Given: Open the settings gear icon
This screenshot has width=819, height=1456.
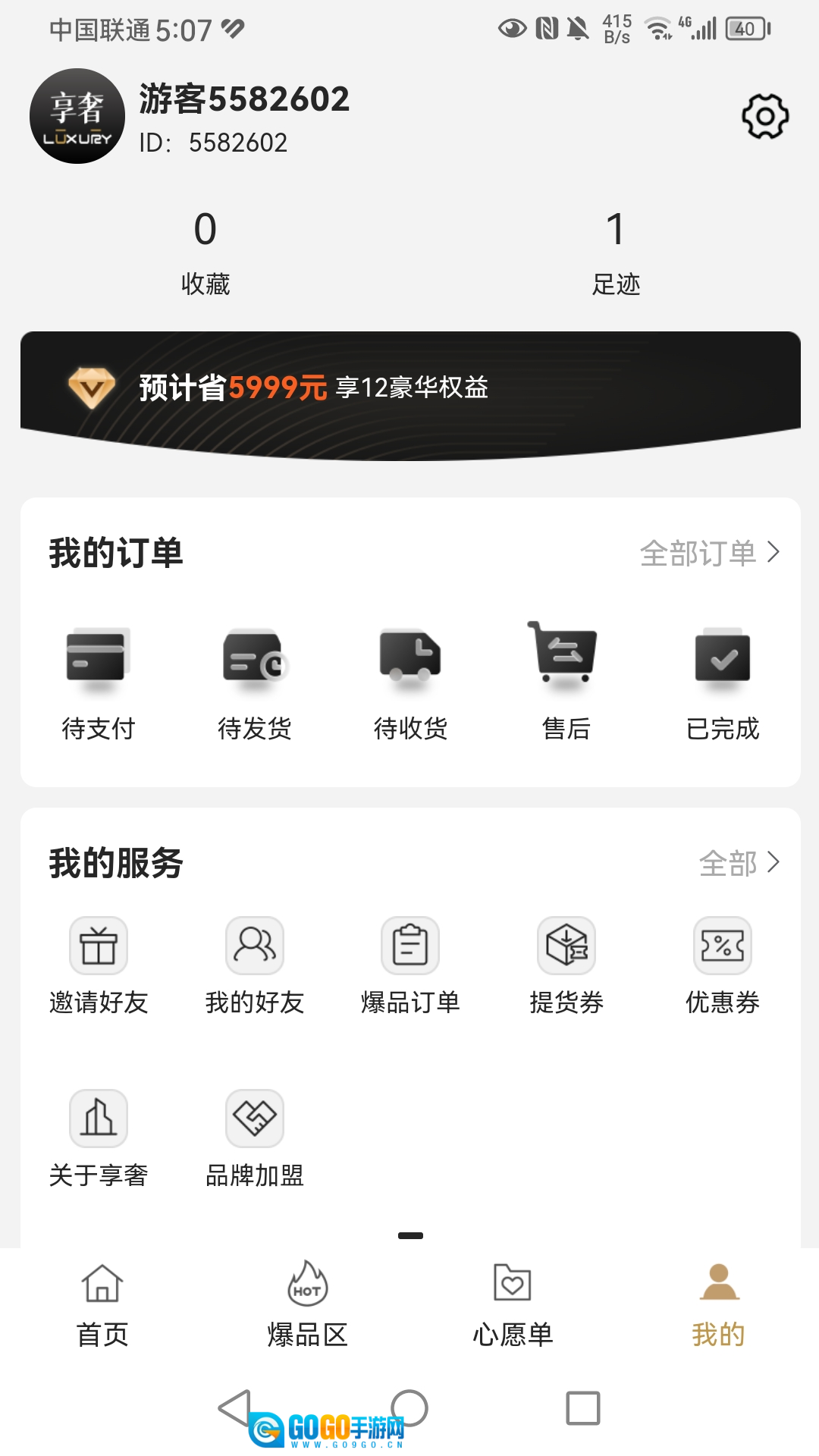Looking at the screenshot, I should tap(764, 116).
